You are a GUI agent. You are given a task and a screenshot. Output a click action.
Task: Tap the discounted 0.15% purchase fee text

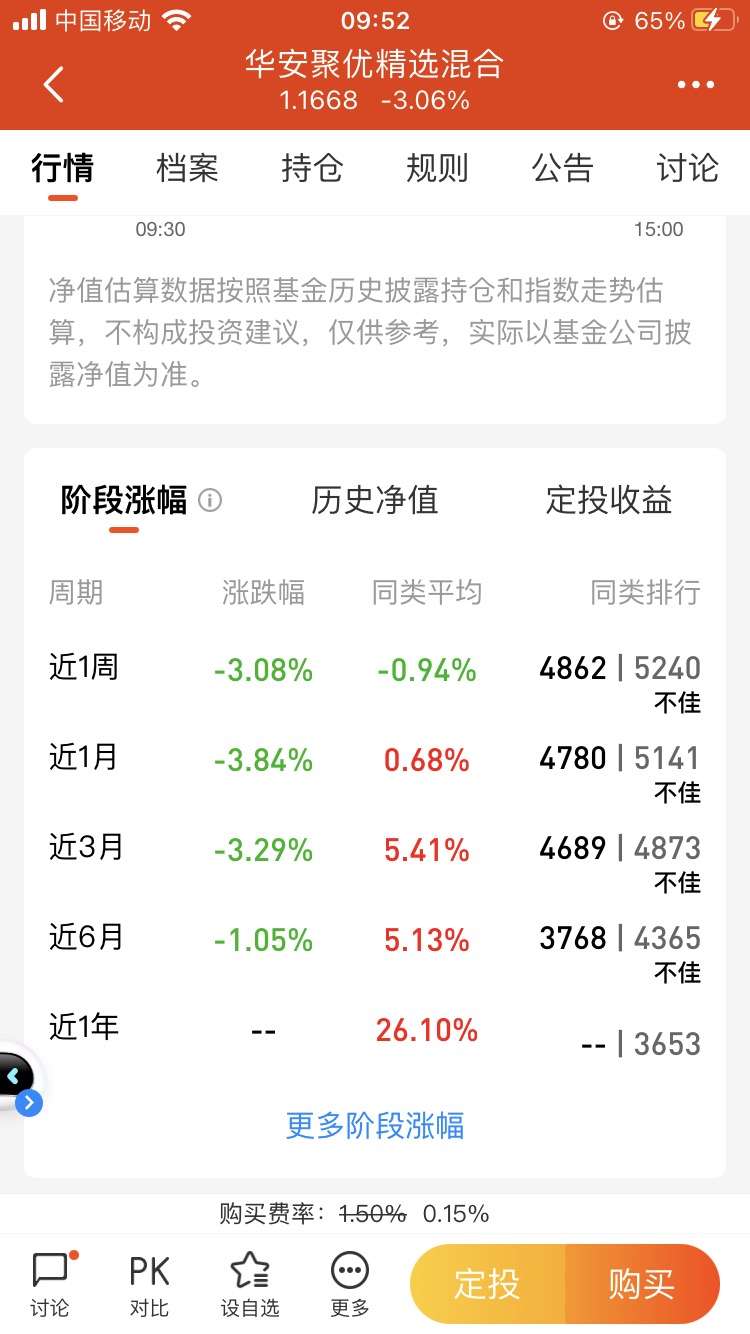456,1214
